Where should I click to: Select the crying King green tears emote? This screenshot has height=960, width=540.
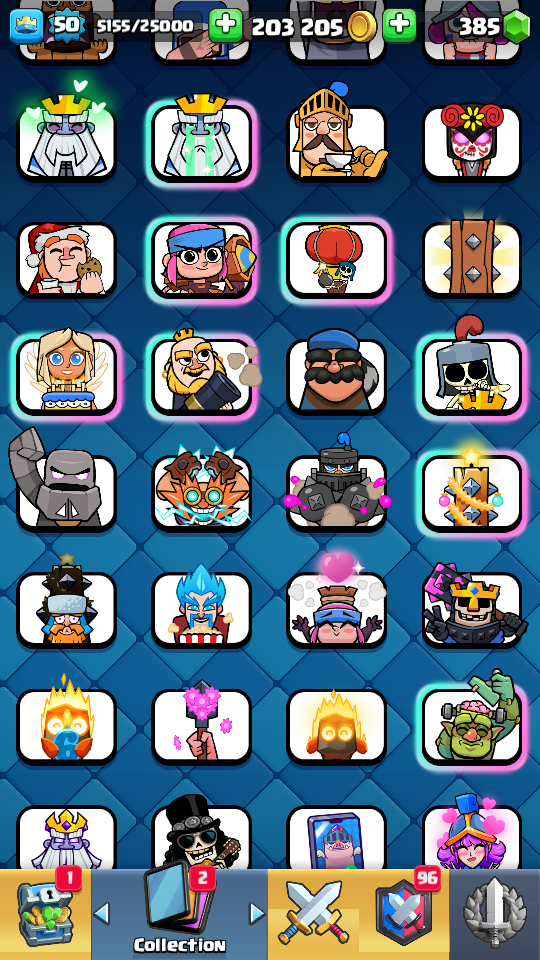(x=201, y=141)
